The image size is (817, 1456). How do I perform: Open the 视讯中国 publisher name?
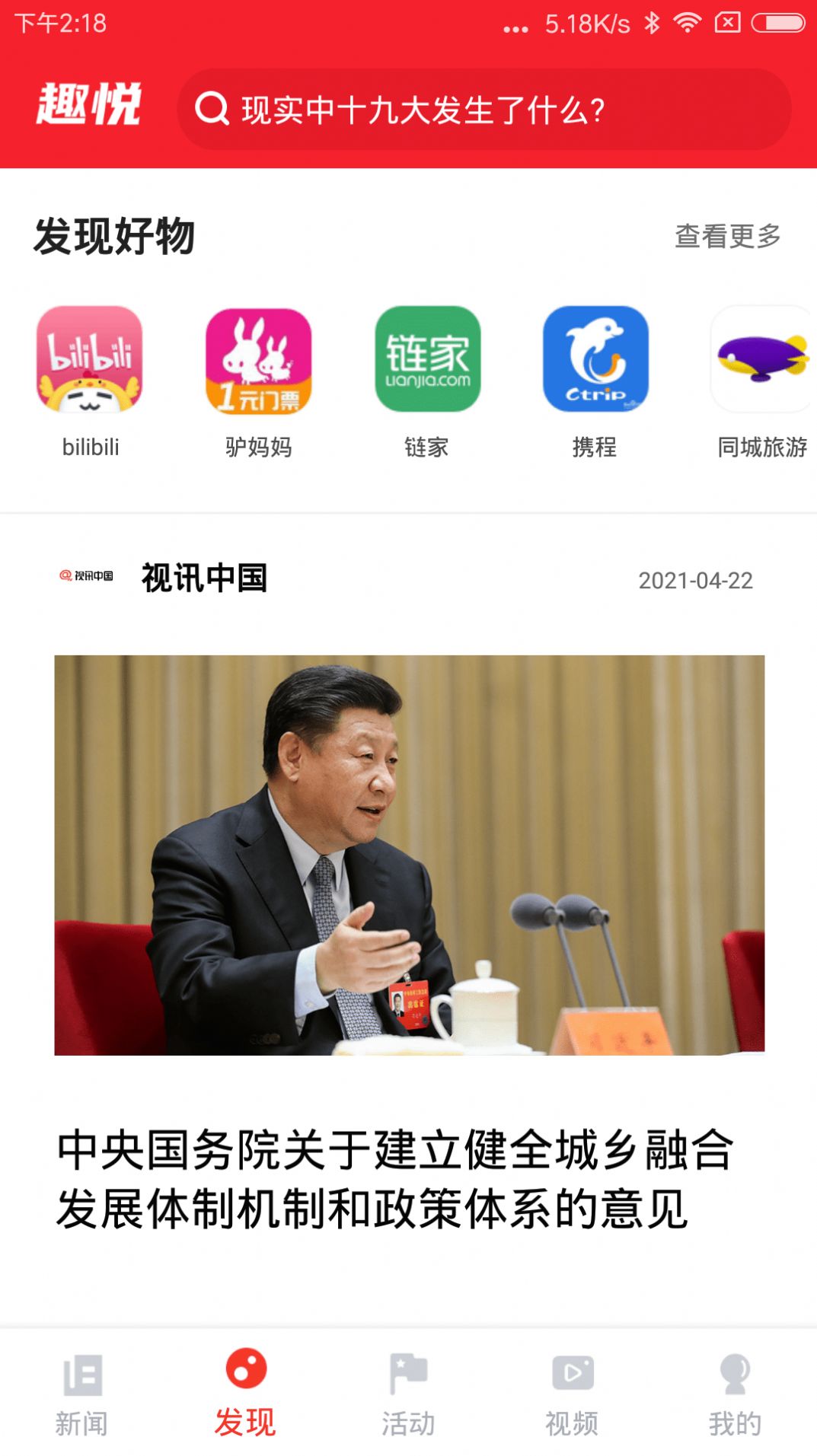click(x=206, y=580)
